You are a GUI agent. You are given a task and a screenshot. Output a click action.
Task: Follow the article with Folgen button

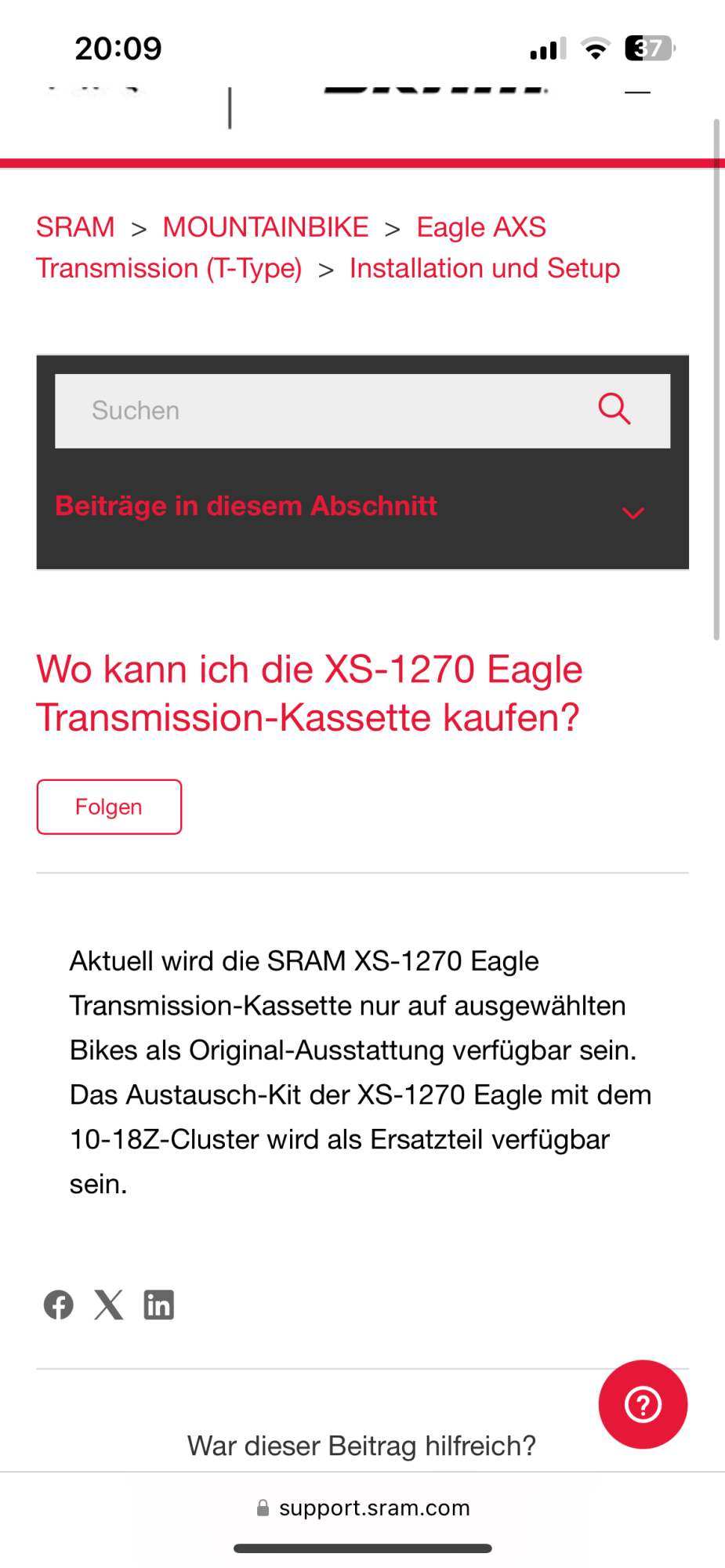(x=109, y=807)
